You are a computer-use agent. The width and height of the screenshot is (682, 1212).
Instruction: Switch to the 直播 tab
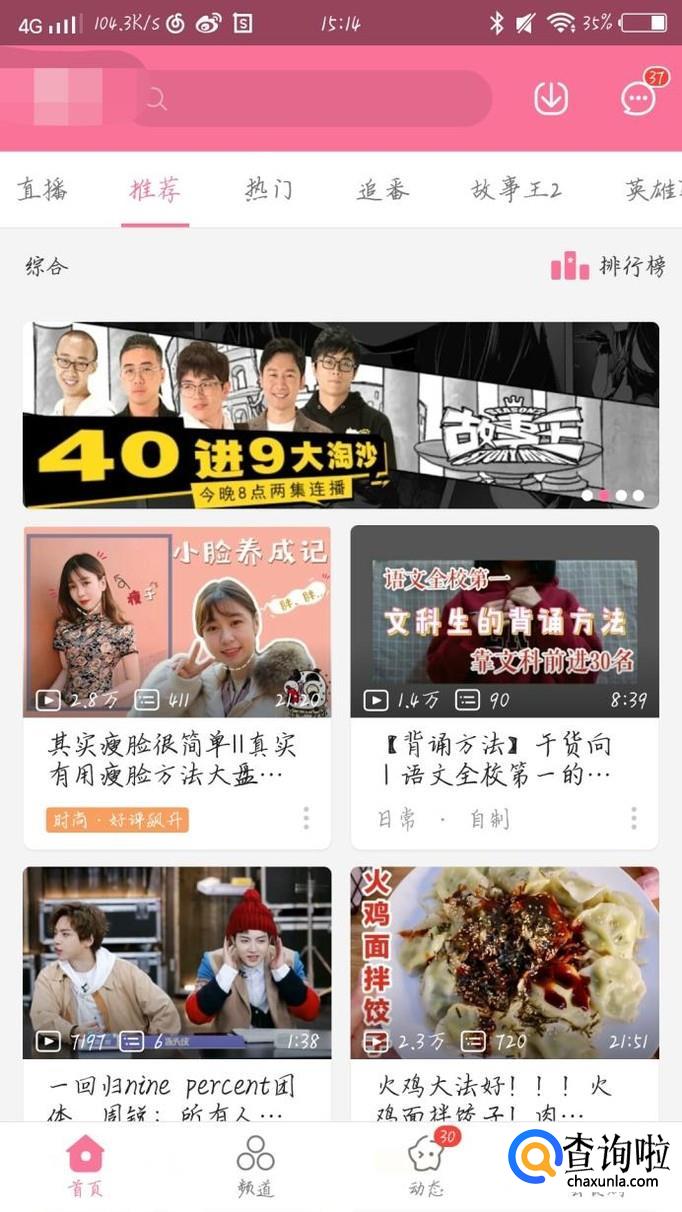[42, 189]
